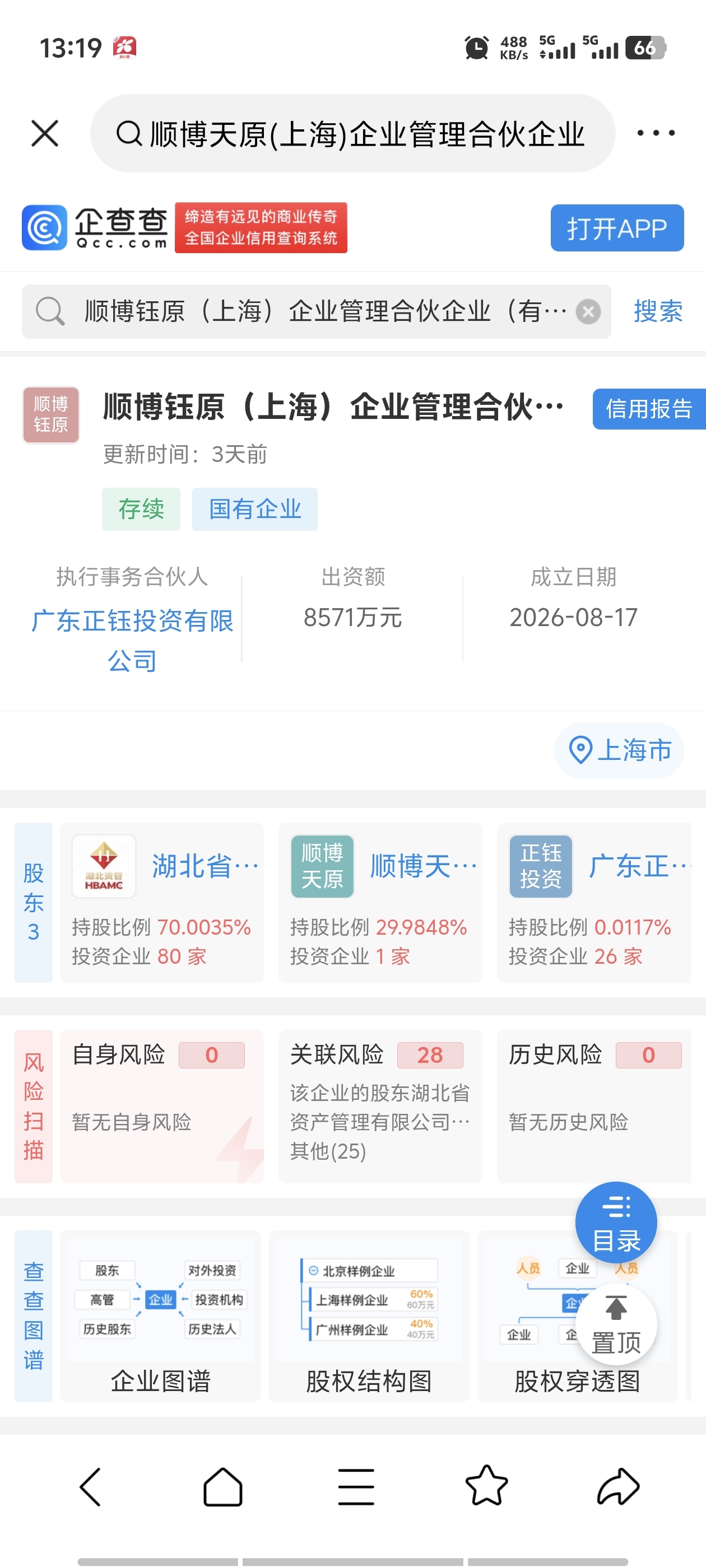
Task: Open the 自身风险 card
Action: tap(161, 1106)
